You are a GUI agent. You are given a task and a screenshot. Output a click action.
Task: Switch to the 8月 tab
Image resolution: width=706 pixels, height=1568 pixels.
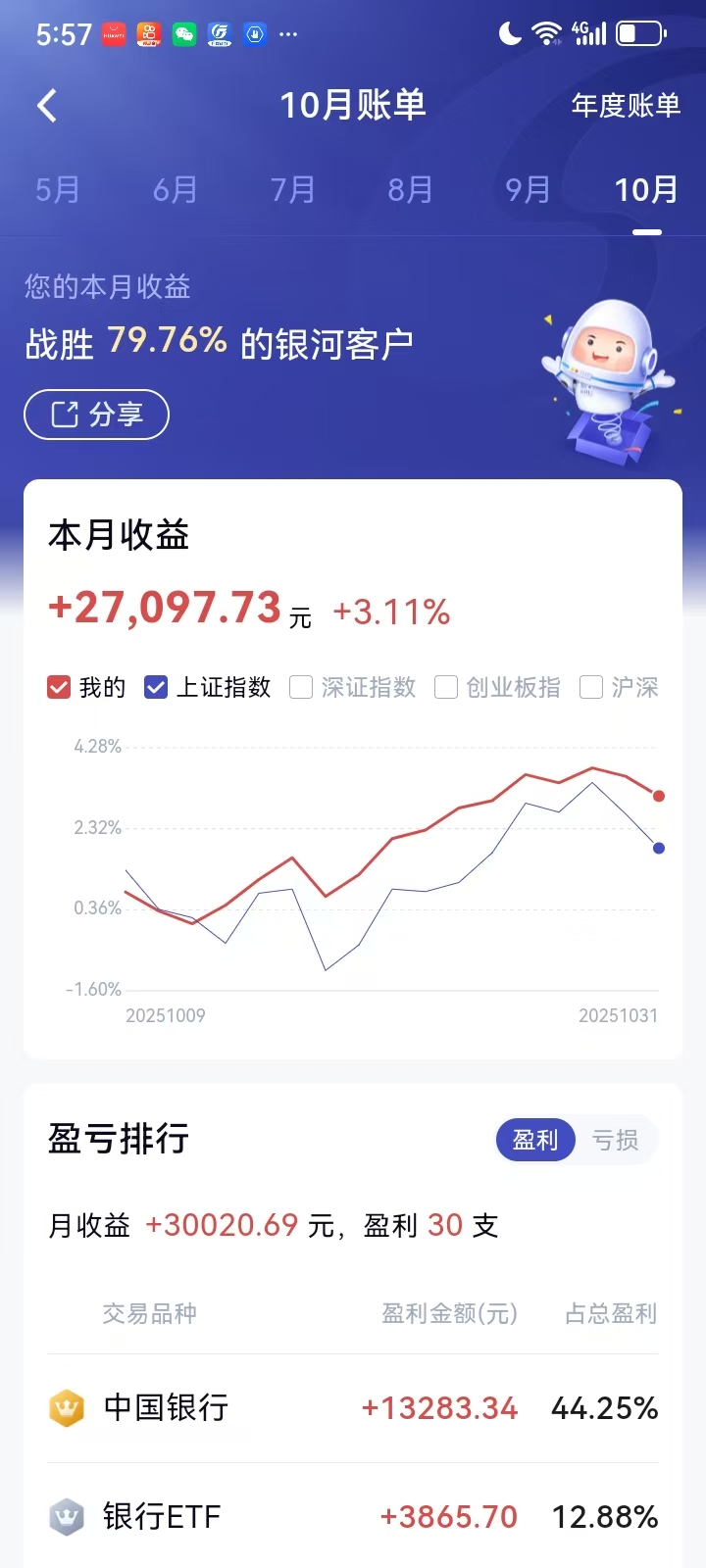(410, 189)
